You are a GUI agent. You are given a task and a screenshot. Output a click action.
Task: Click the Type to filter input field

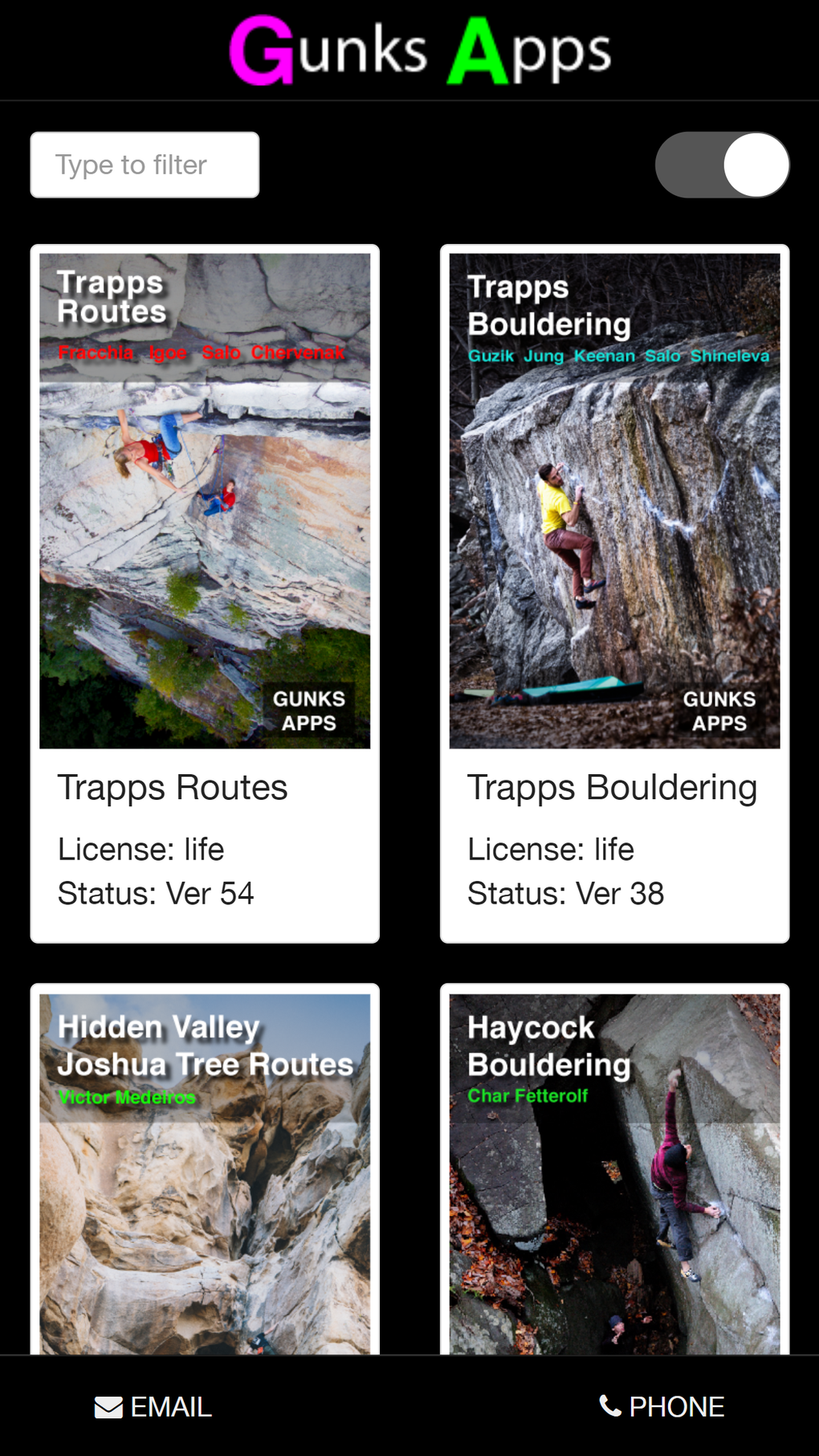[x=145, y=165]
